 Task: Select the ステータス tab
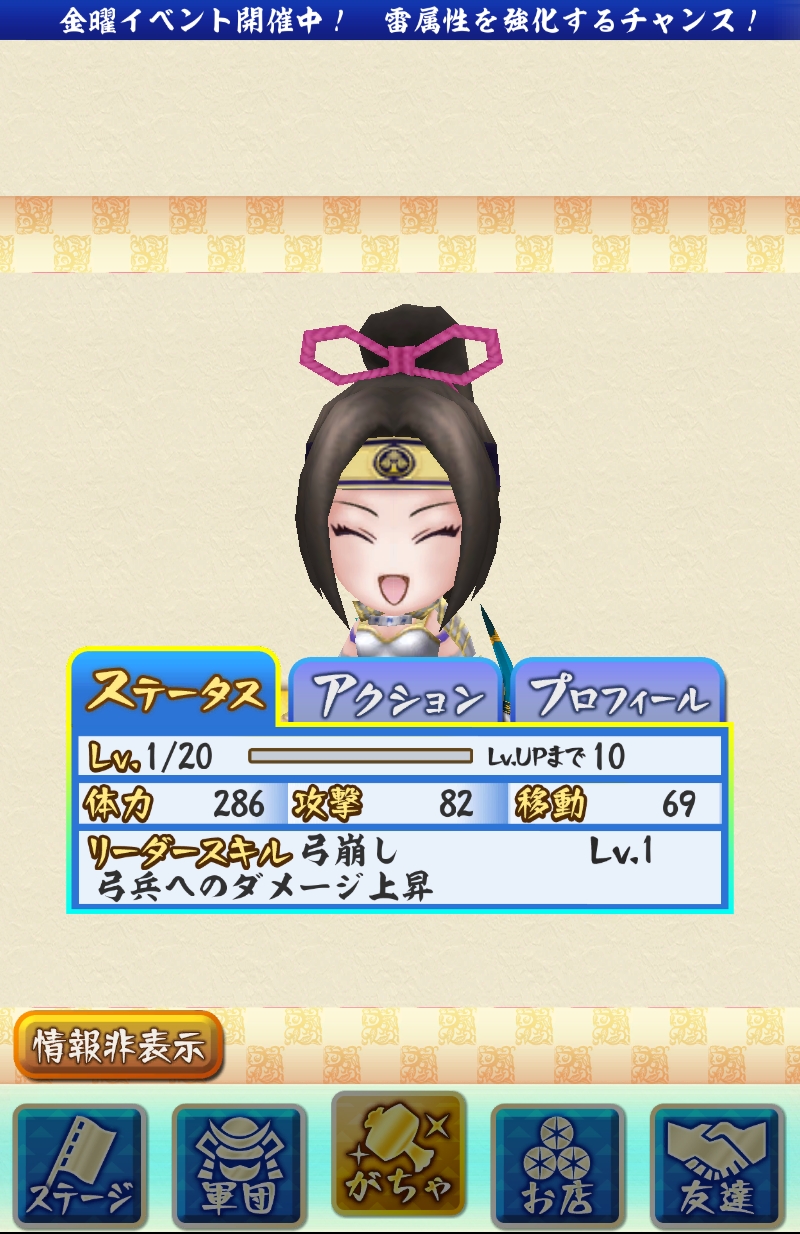click(175, 690)
